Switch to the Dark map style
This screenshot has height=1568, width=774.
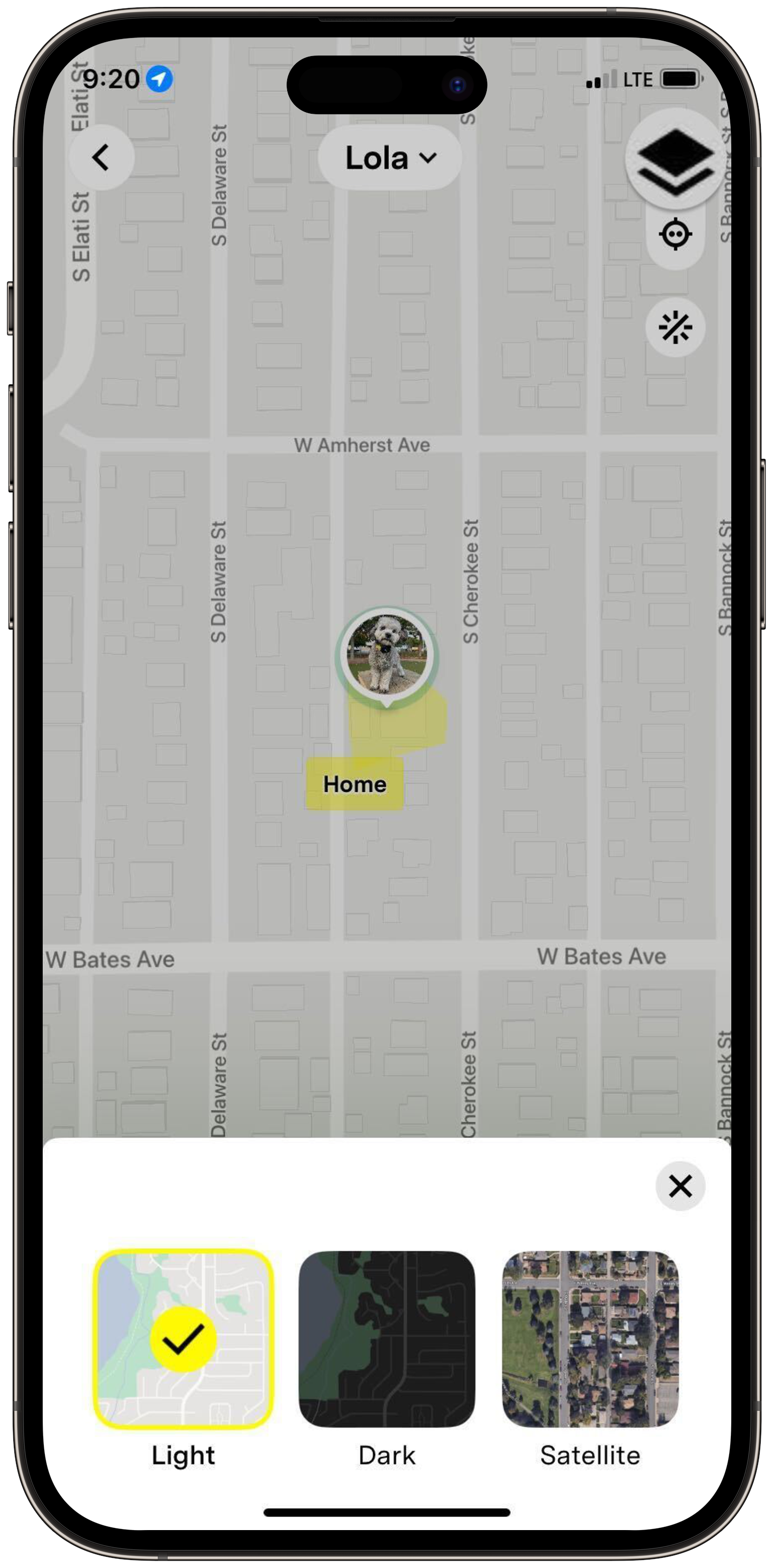click(386, 1339)
